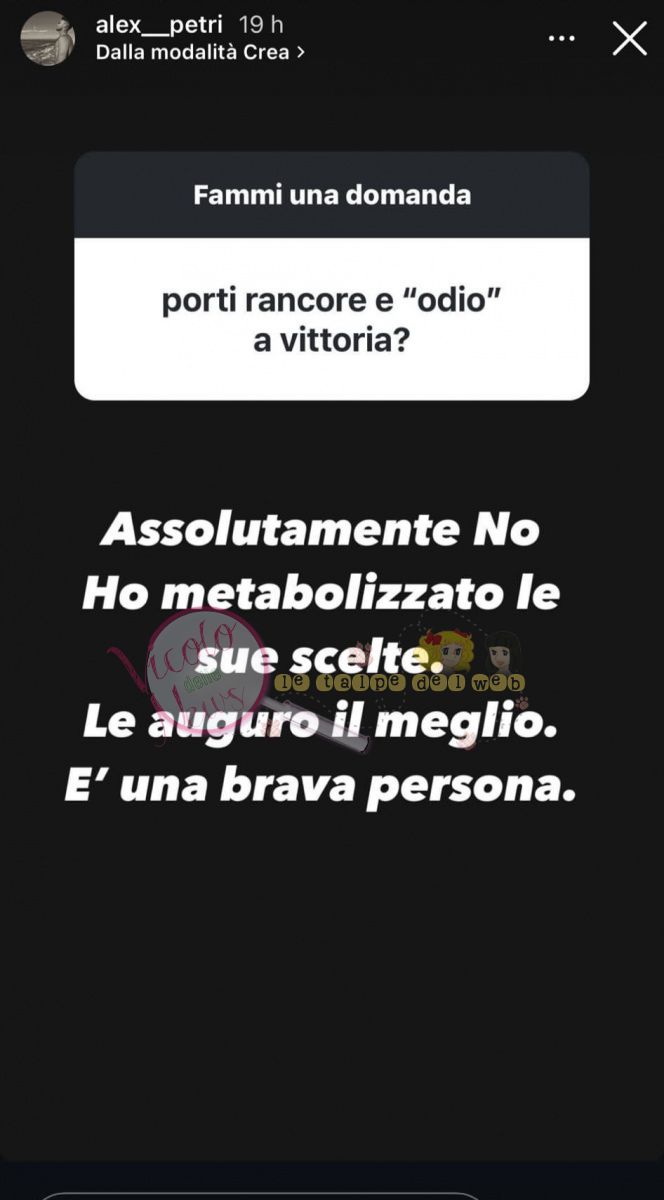Open the story overflow menu
The width and height of the screenshot is (664, 1200).
pyautogui.click(x=562, y=39)
